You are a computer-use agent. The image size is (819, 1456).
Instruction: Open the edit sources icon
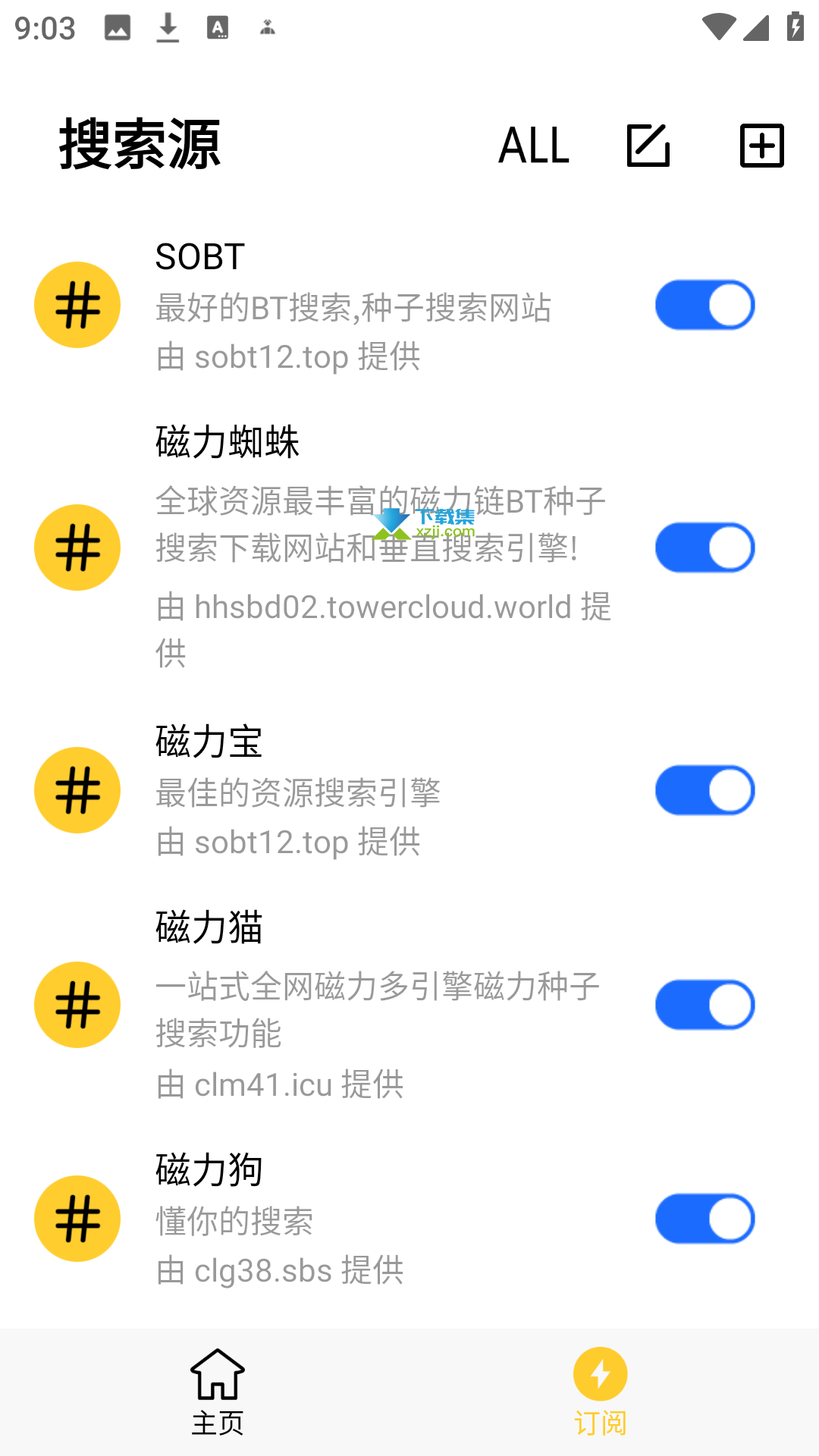coord(648,146)
